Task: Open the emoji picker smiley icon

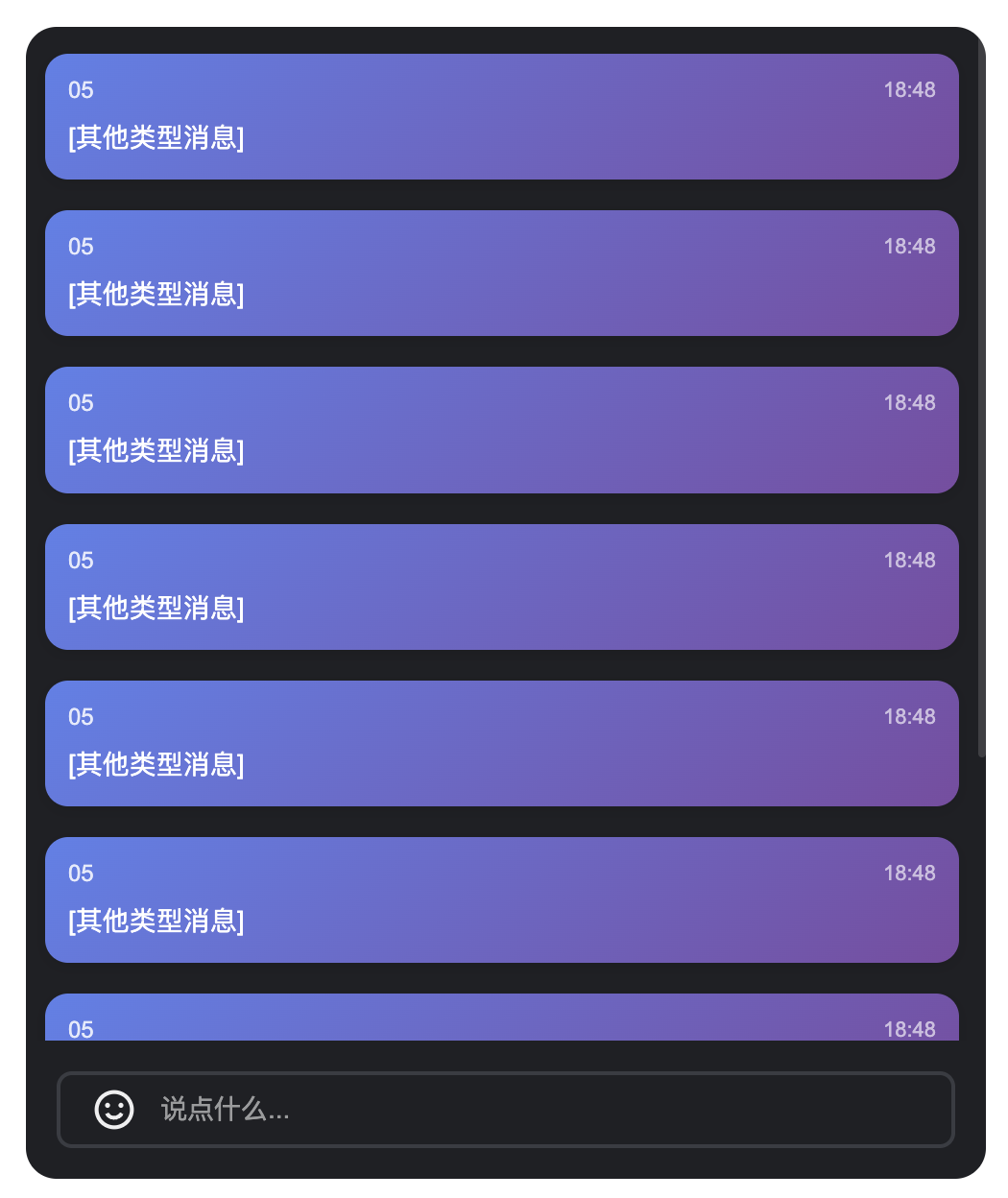Action: click(x=114, y=1110)
